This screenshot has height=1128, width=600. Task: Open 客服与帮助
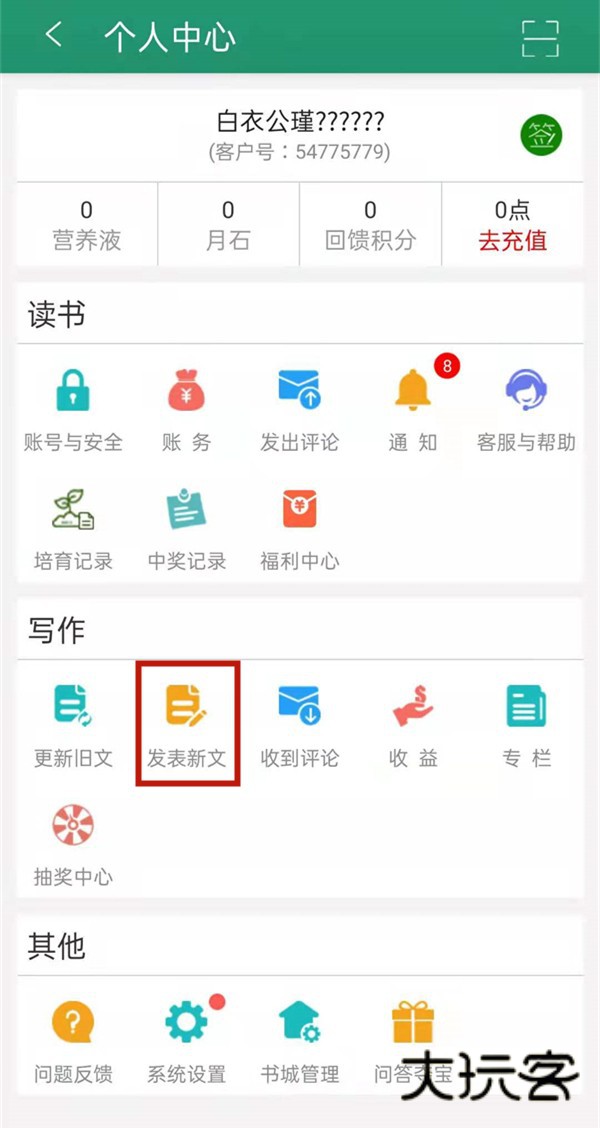coord(526,408)
